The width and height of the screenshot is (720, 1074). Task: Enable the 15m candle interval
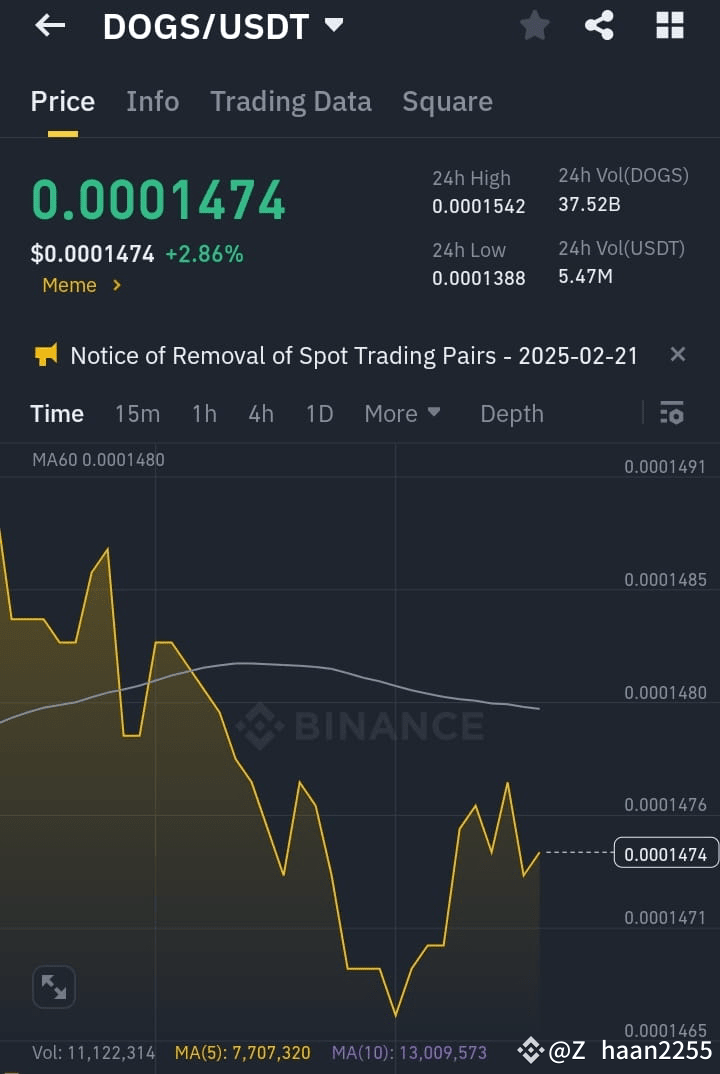coord(137,413)
